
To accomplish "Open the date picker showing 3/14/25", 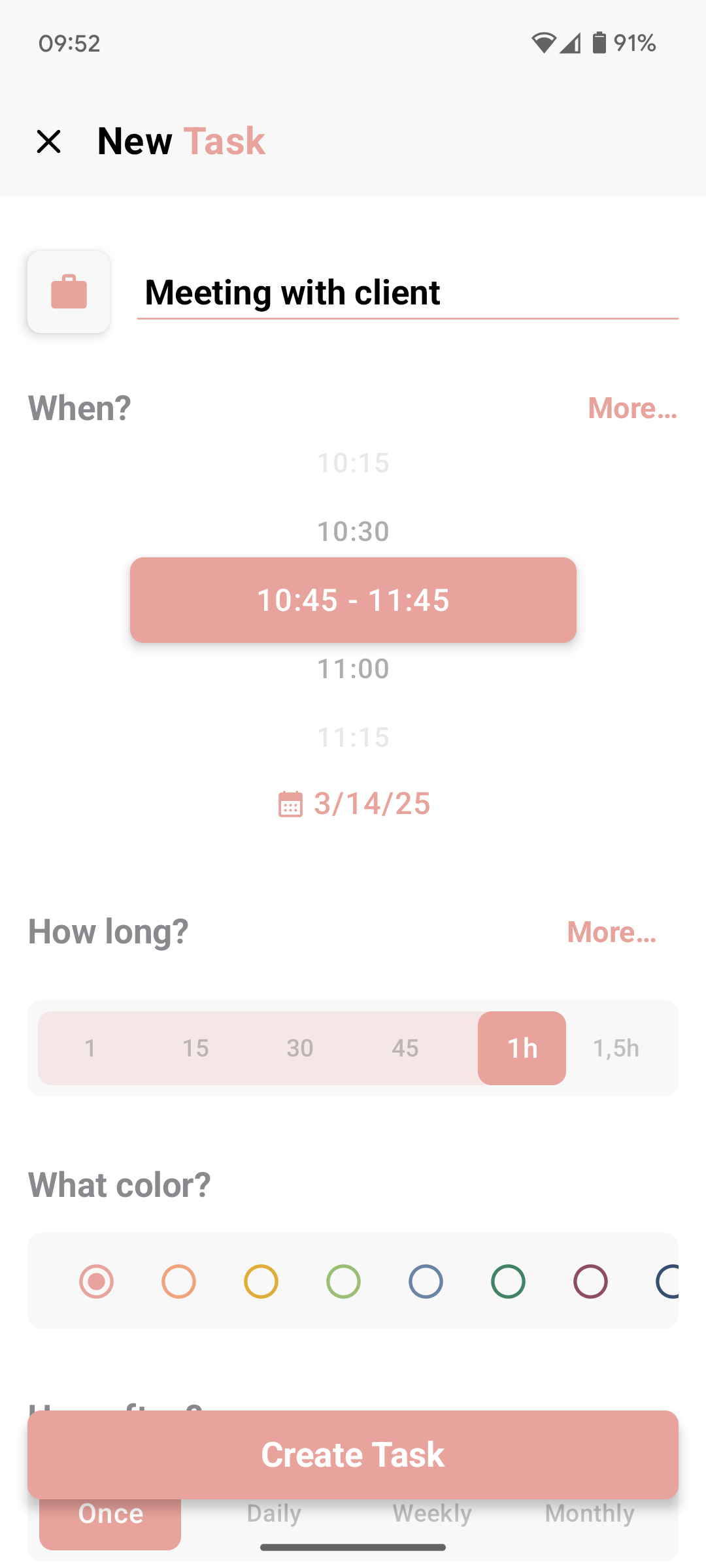I will (x=354, y=804).
